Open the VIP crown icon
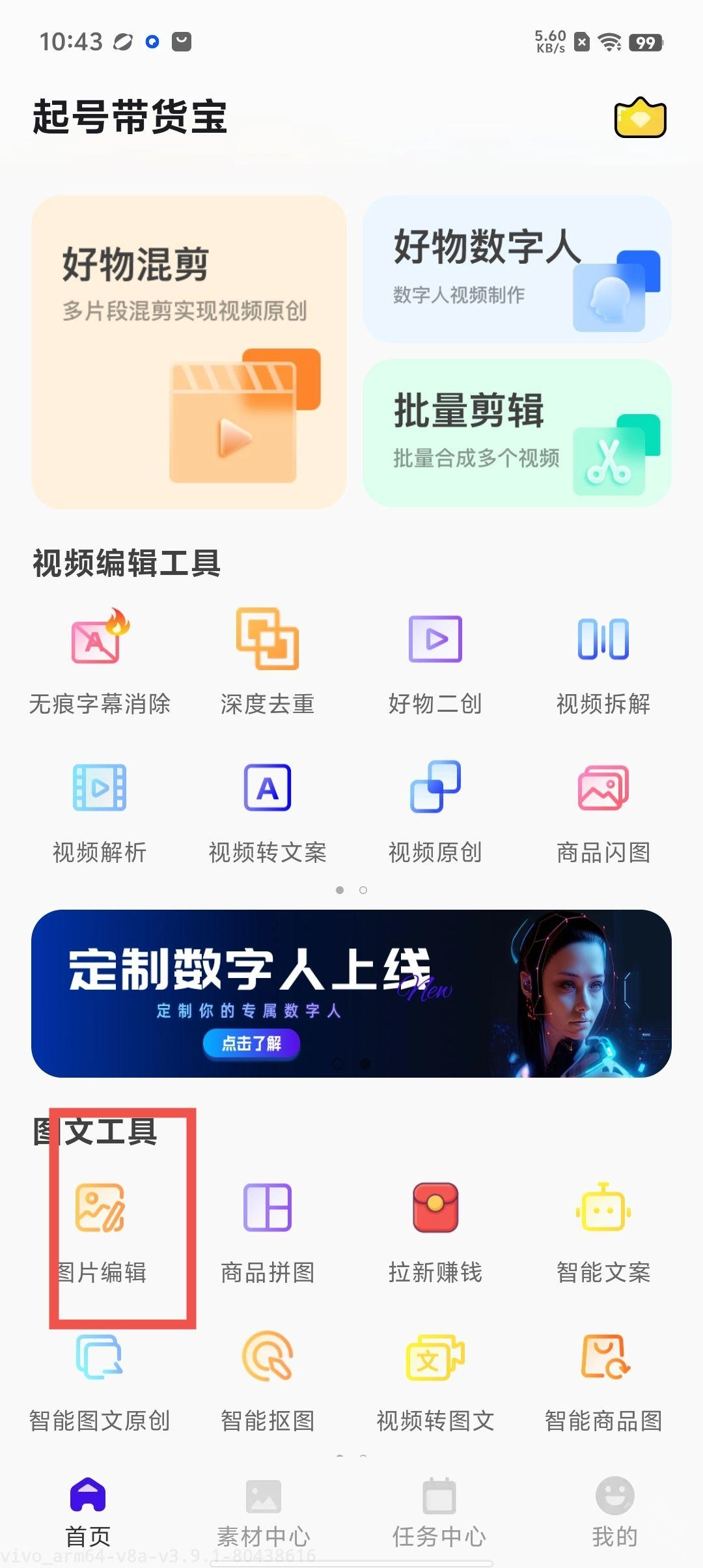703x1568 pixels. coord(641,118)
